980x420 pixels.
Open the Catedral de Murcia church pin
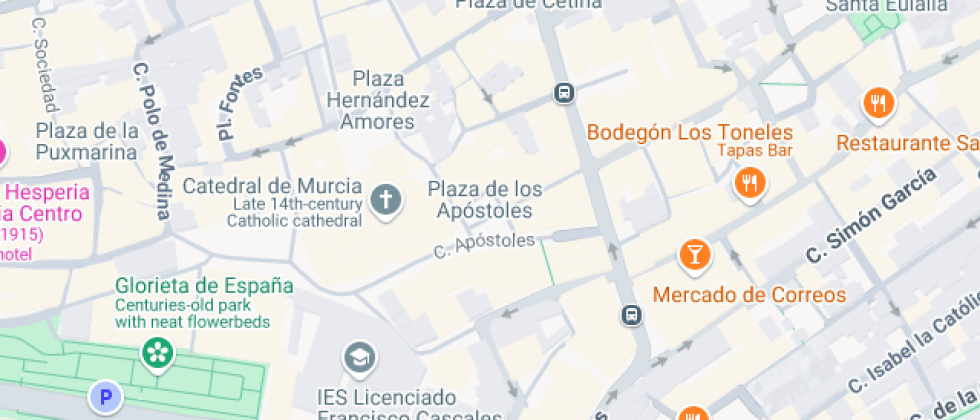click(385, 199)
